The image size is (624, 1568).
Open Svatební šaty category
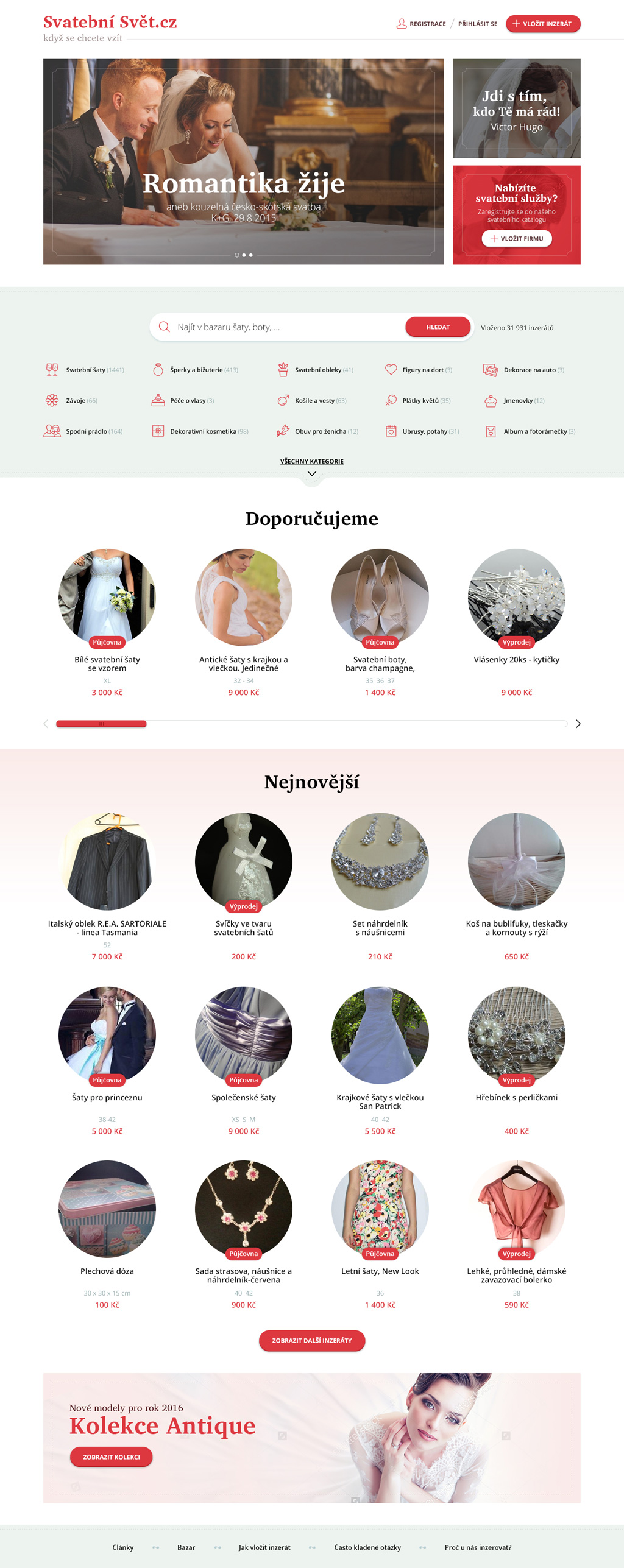(x=86, y=370)
